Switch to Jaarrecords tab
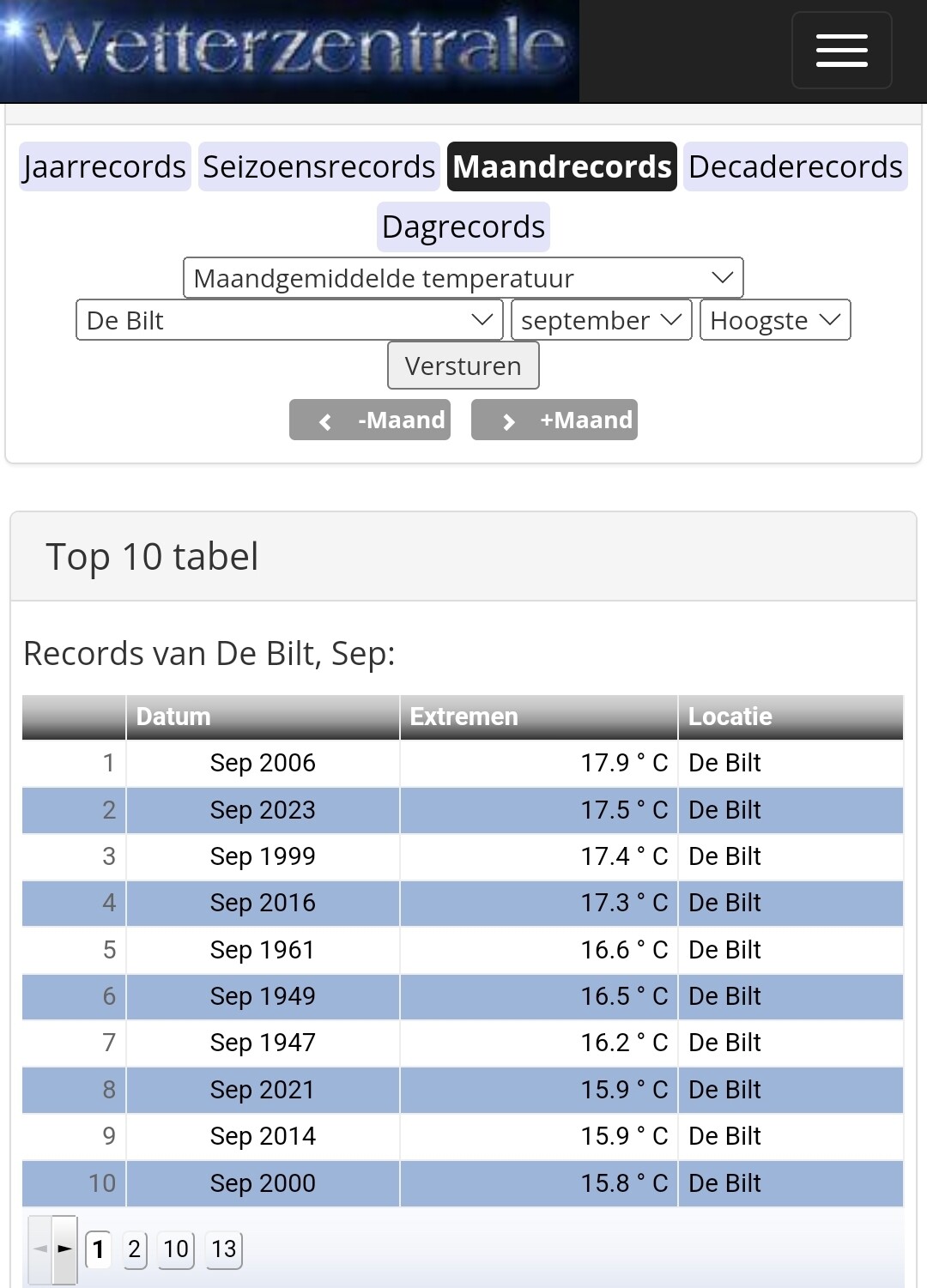This screenshot has width=927, height=1288. point(105,166)
